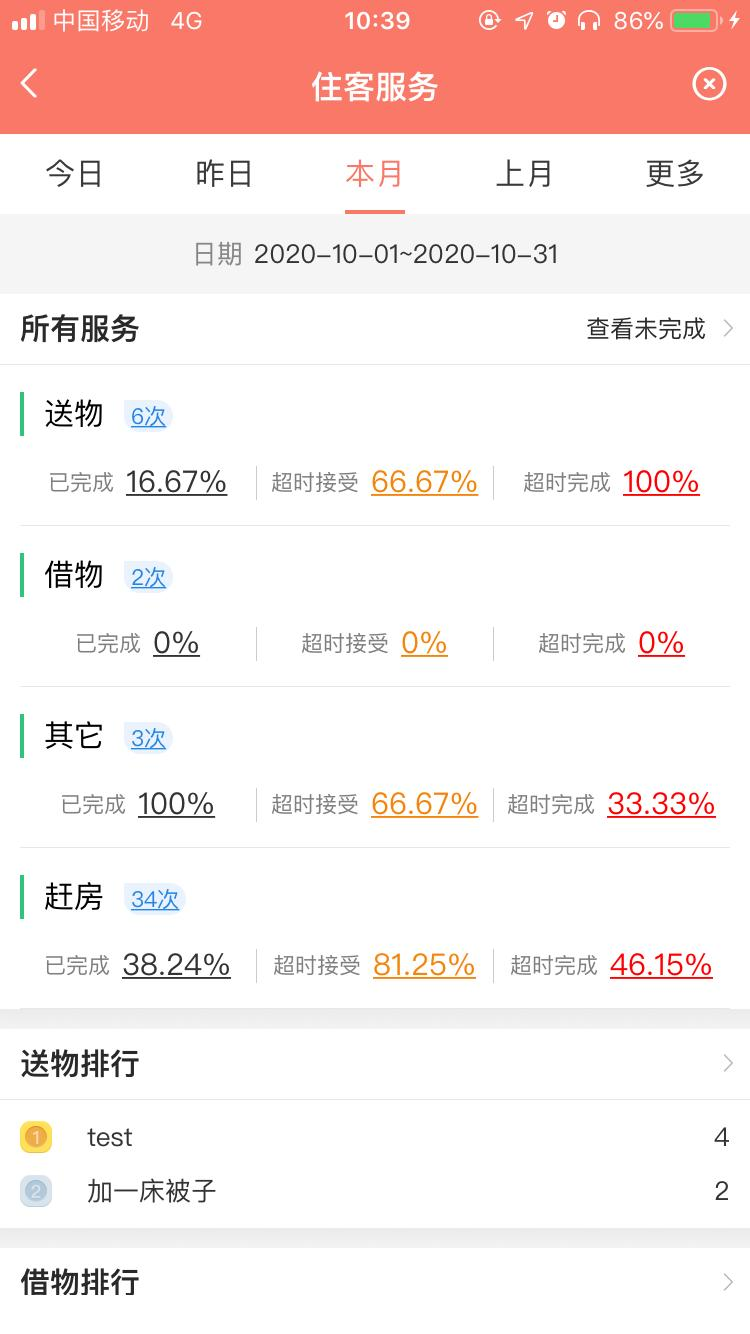The height and width of the screenshot is (1334, 750).
Task: Open the 借物排行 ranking
Action: point(375,1282)
